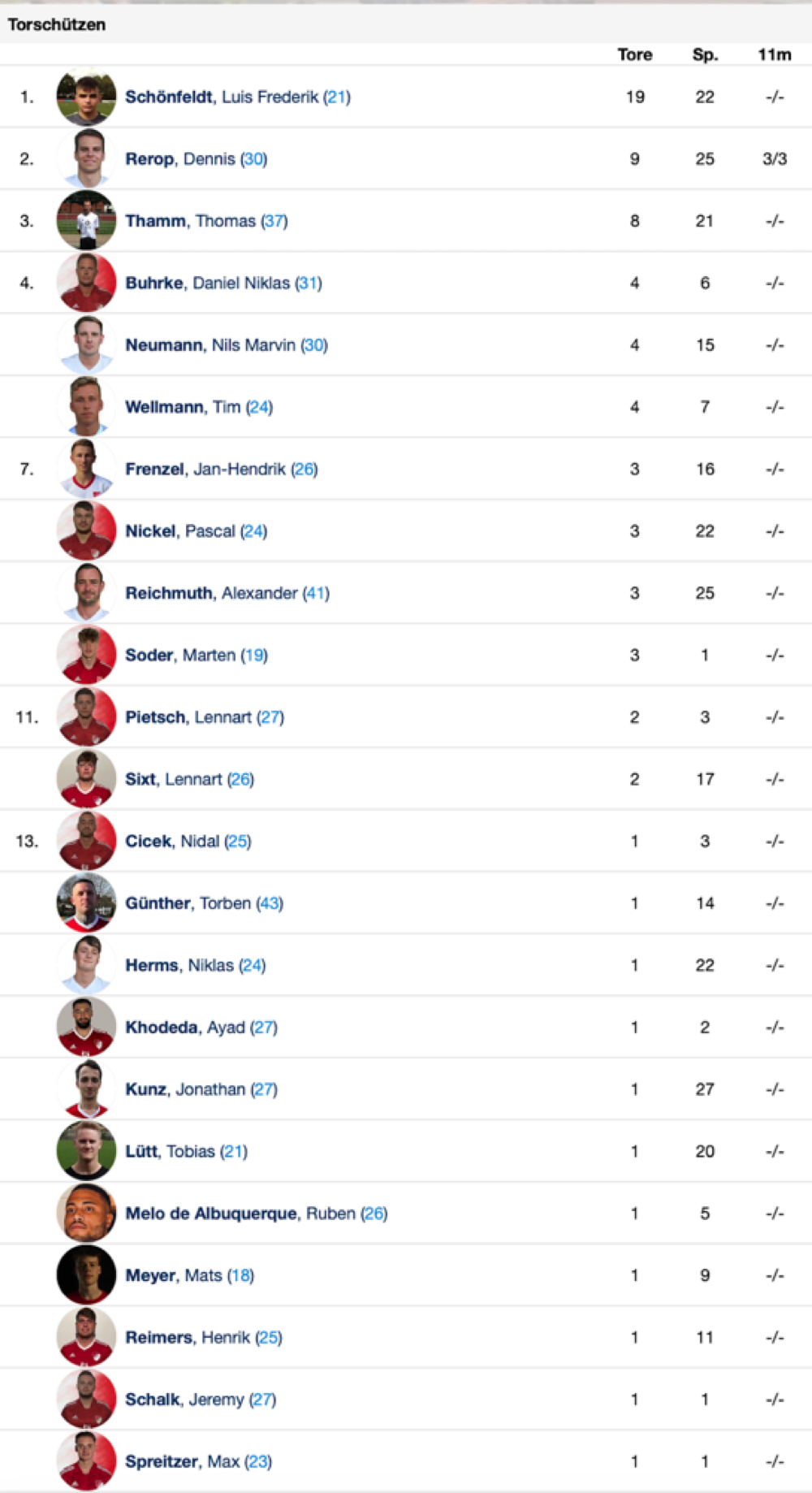
Task: Open Niklas Herms' profile
Action: [x=195, y=965]
